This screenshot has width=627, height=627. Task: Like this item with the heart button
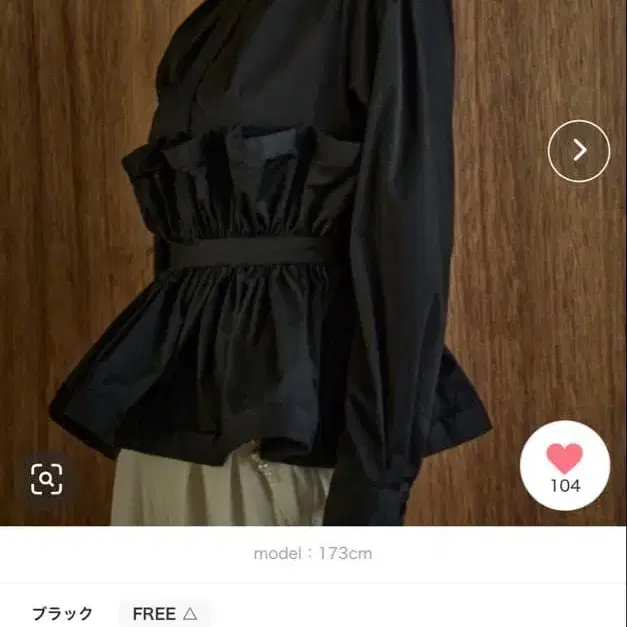coord(565,466)
